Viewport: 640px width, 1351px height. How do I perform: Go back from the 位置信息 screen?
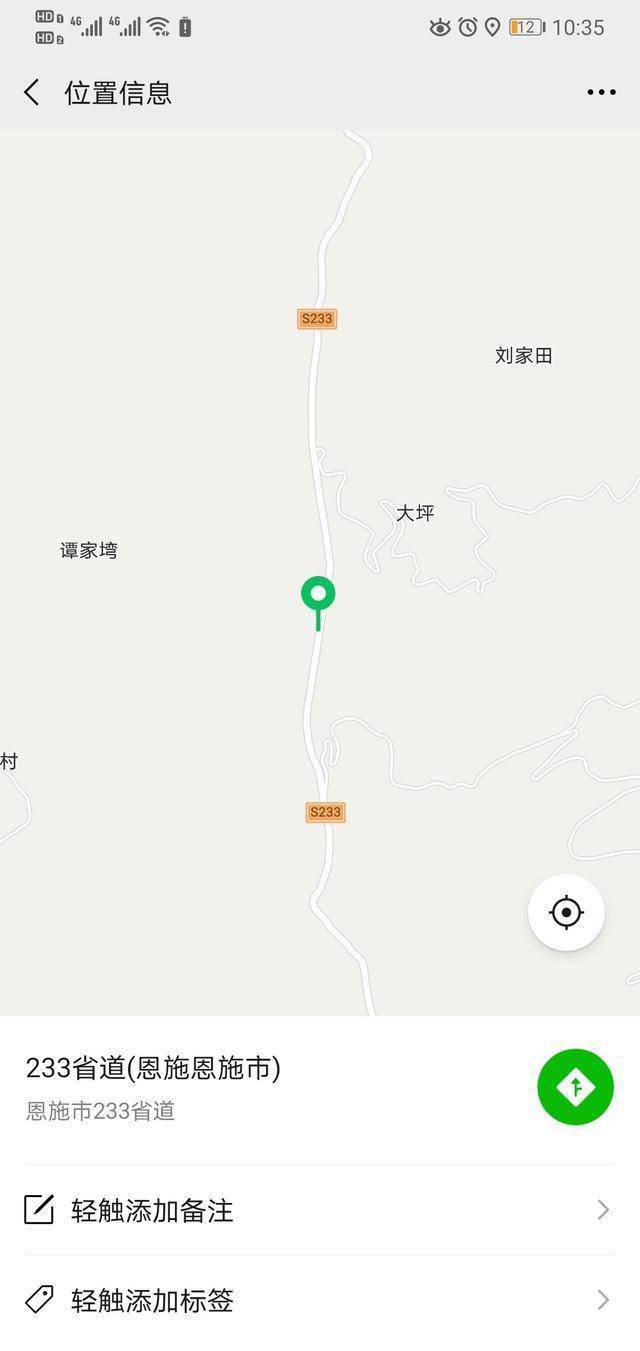coord(32,93)
